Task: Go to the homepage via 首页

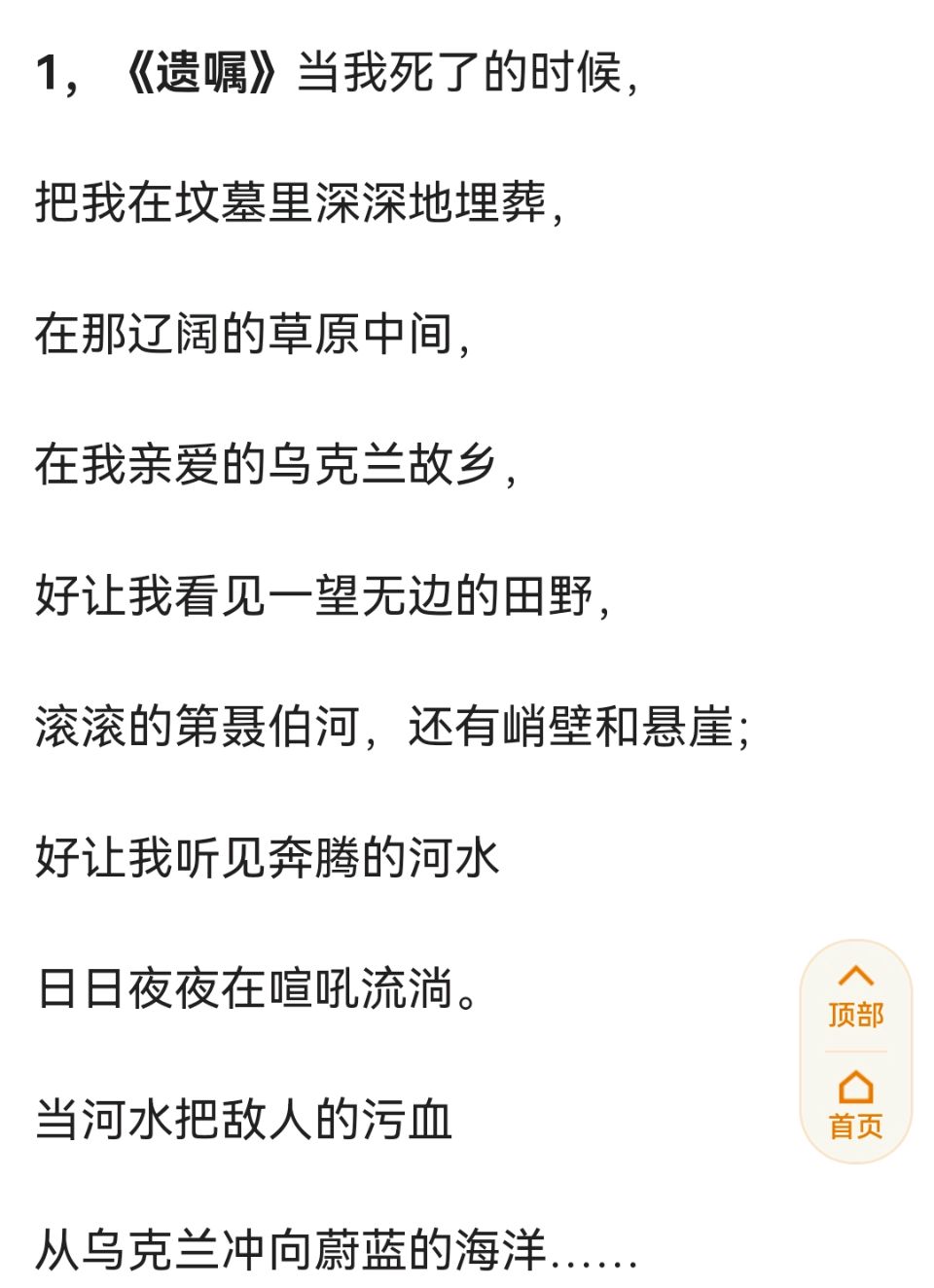Action: pos(855,1105)
